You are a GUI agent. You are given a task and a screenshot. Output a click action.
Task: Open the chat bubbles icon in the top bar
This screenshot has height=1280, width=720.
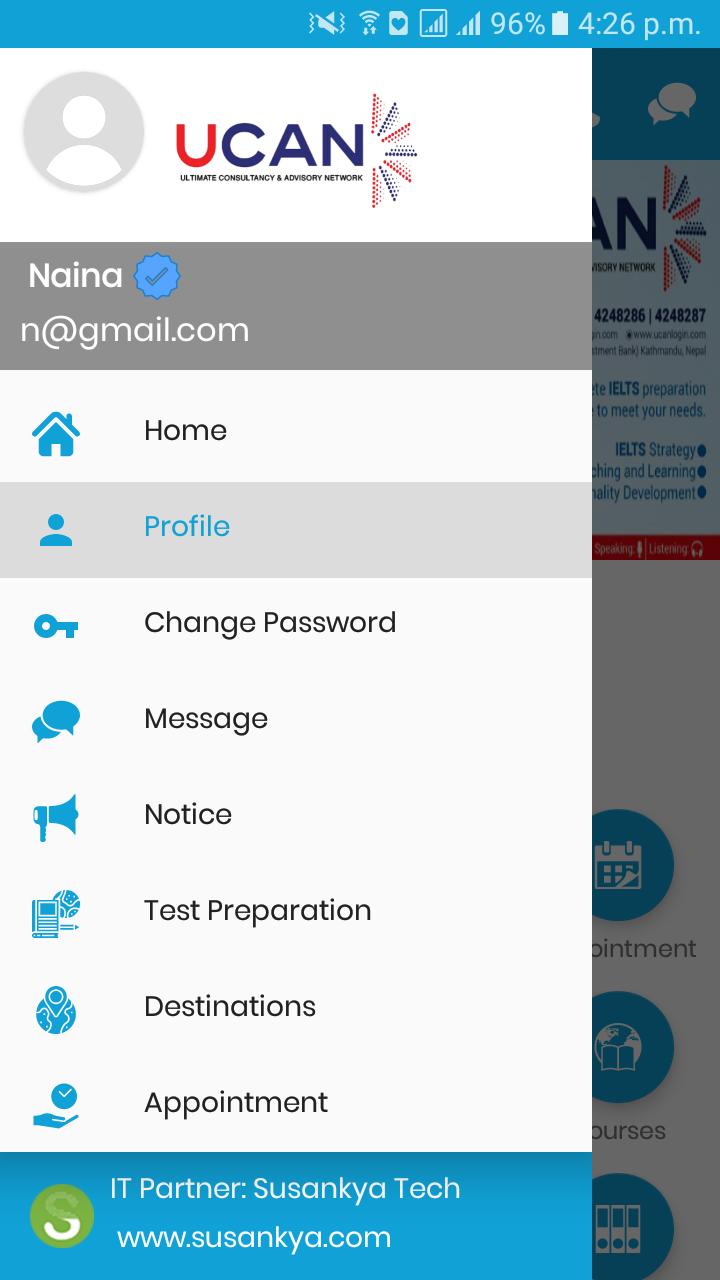coord(671,104)
